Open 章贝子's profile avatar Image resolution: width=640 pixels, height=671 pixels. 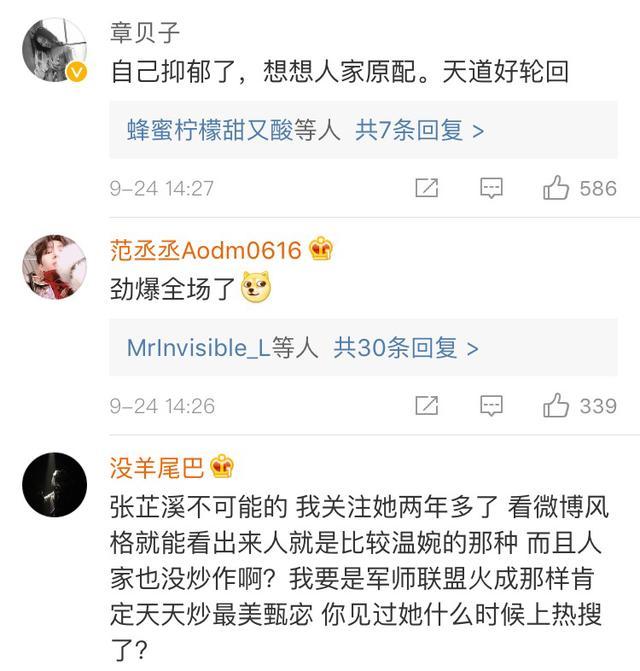pos(54,50)
